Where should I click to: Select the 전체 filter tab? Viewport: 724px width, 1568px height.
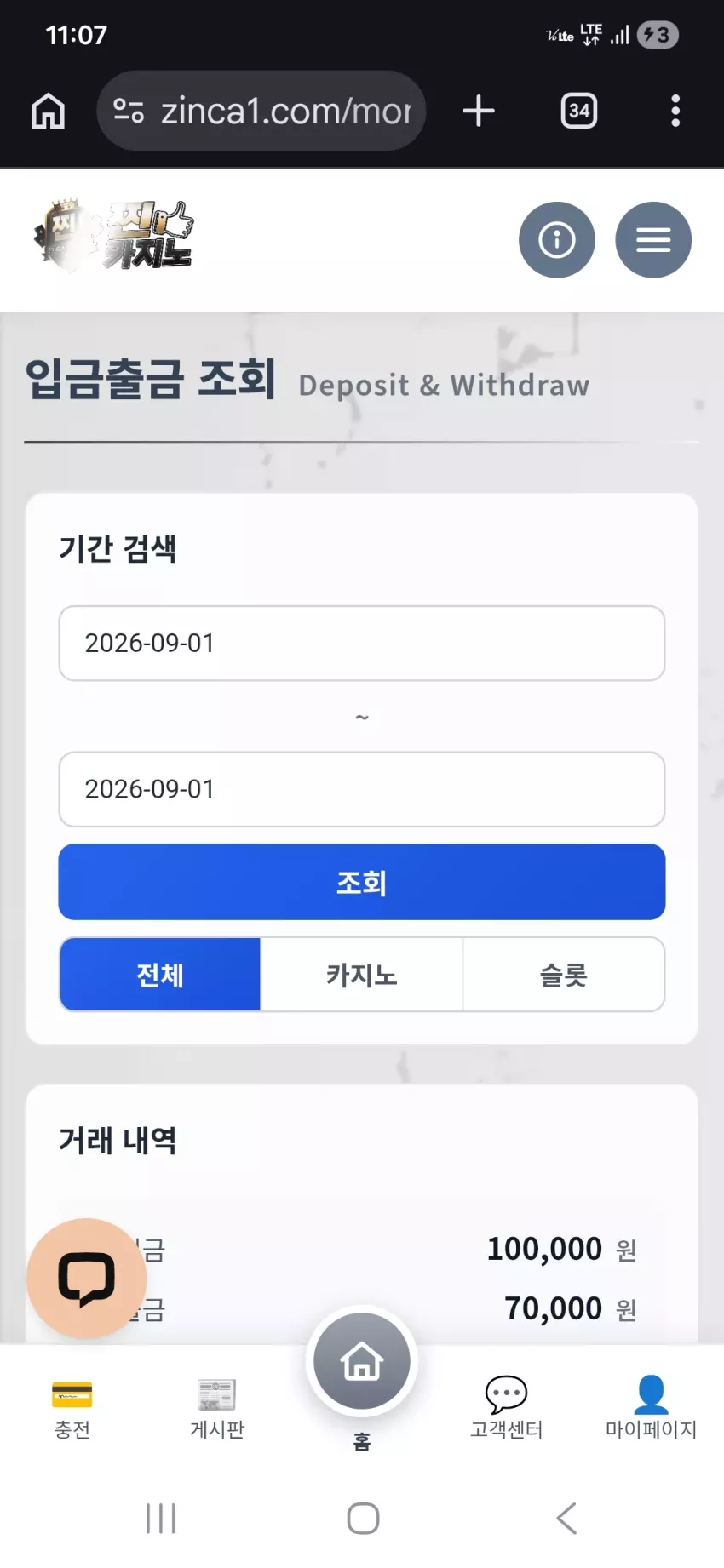(160, 975)
